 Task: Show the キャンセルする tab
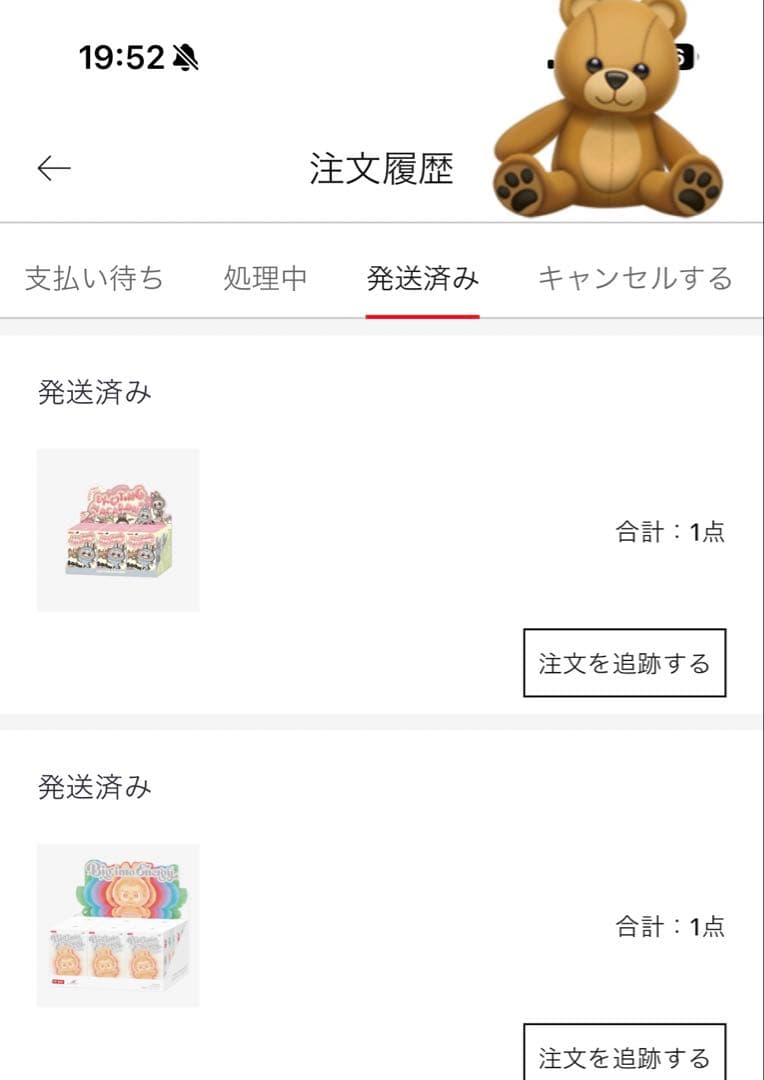635,278
